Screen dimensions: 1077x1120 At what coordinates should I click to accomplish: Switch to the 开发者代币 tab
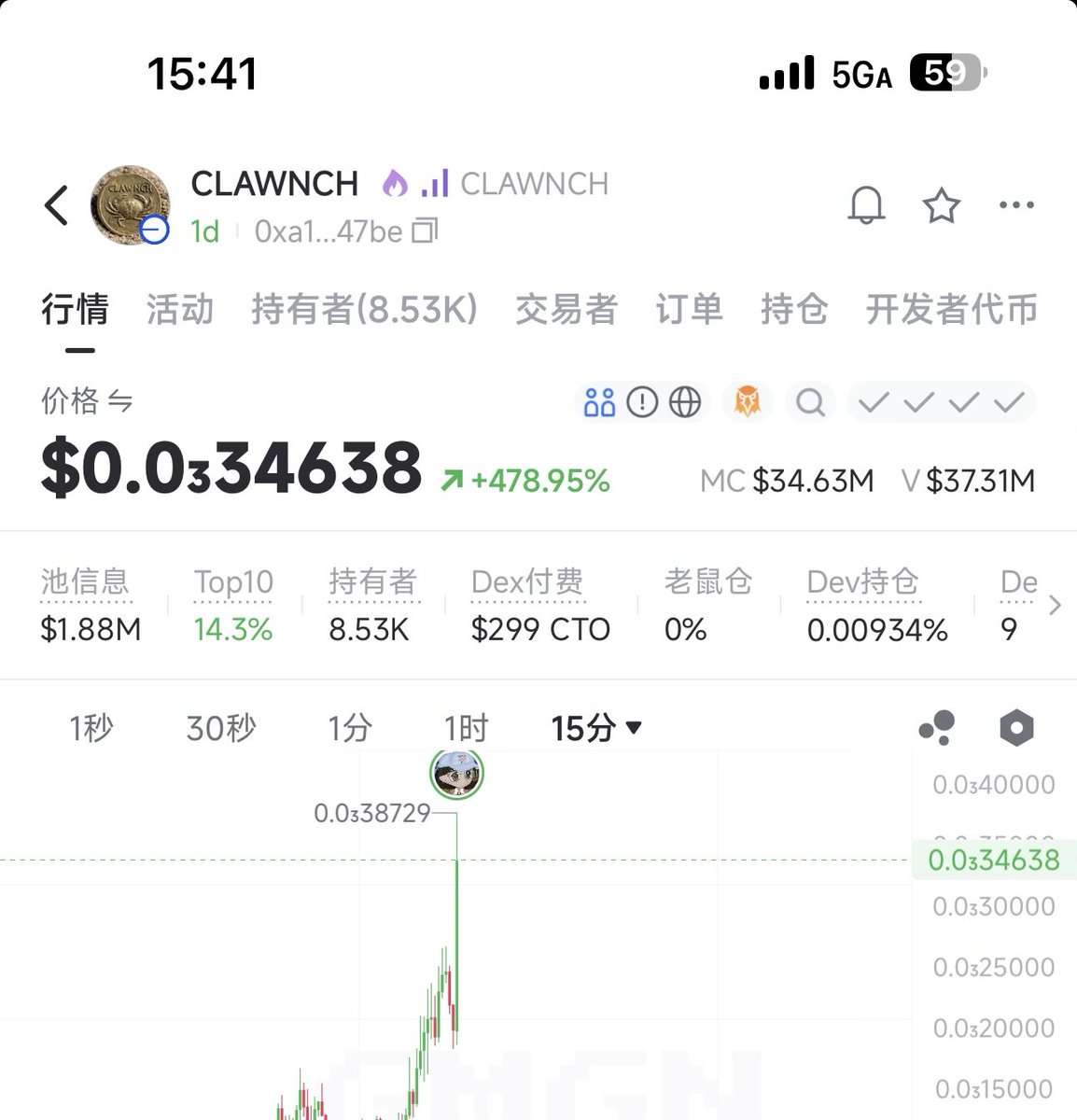(x=951, y=309)
